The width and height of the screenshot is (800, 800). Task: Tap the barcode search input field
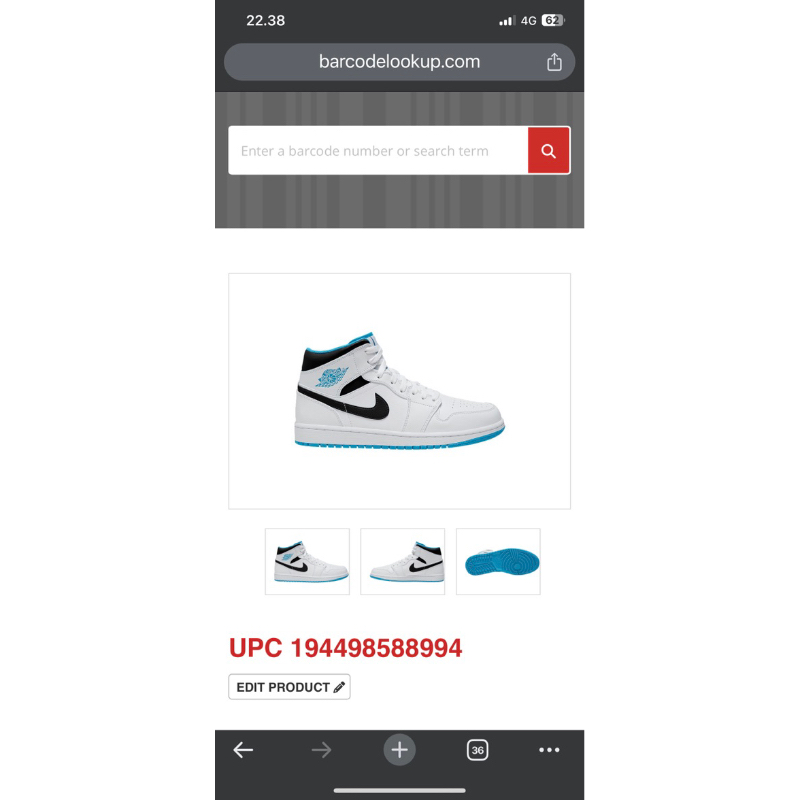point(378,151)
